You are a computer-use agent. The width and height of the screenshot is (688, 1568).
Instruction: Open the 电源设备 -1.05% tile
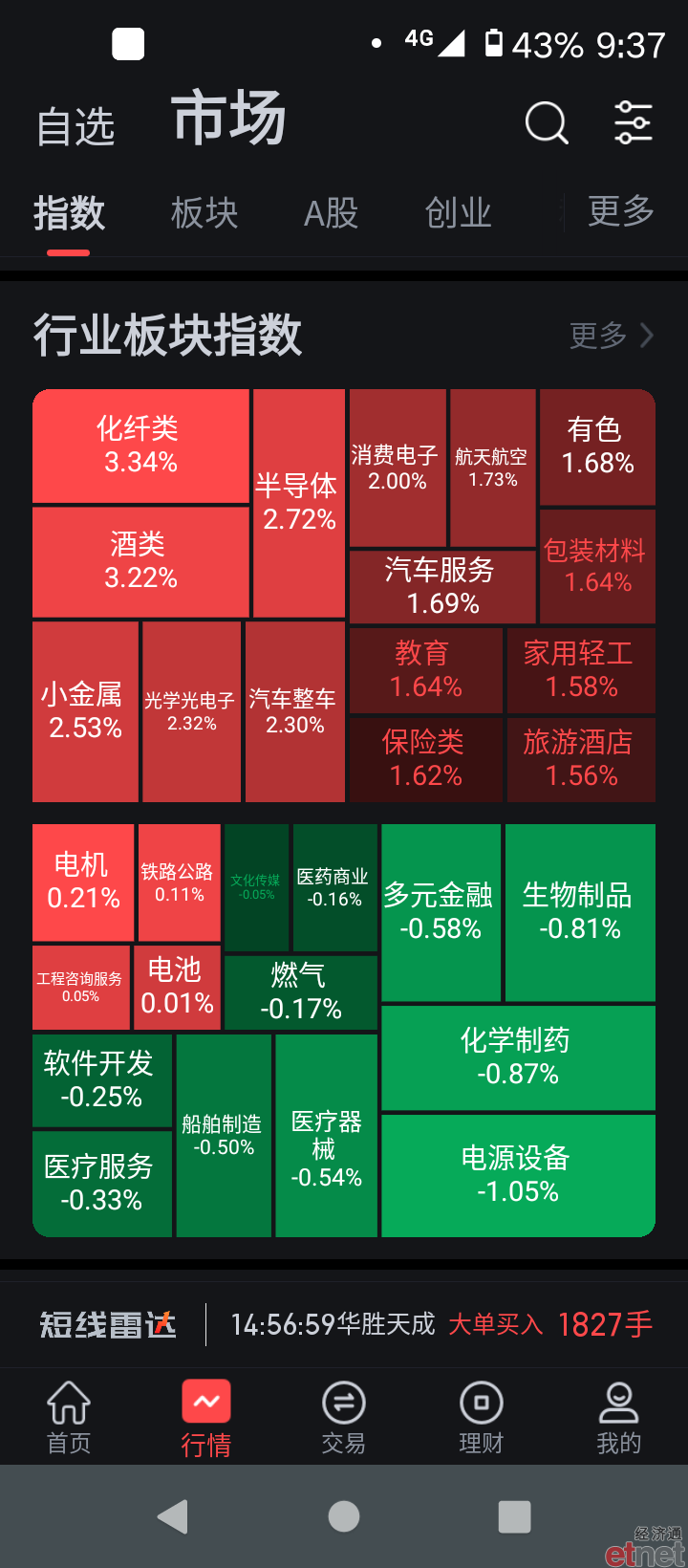point(518,1176)
